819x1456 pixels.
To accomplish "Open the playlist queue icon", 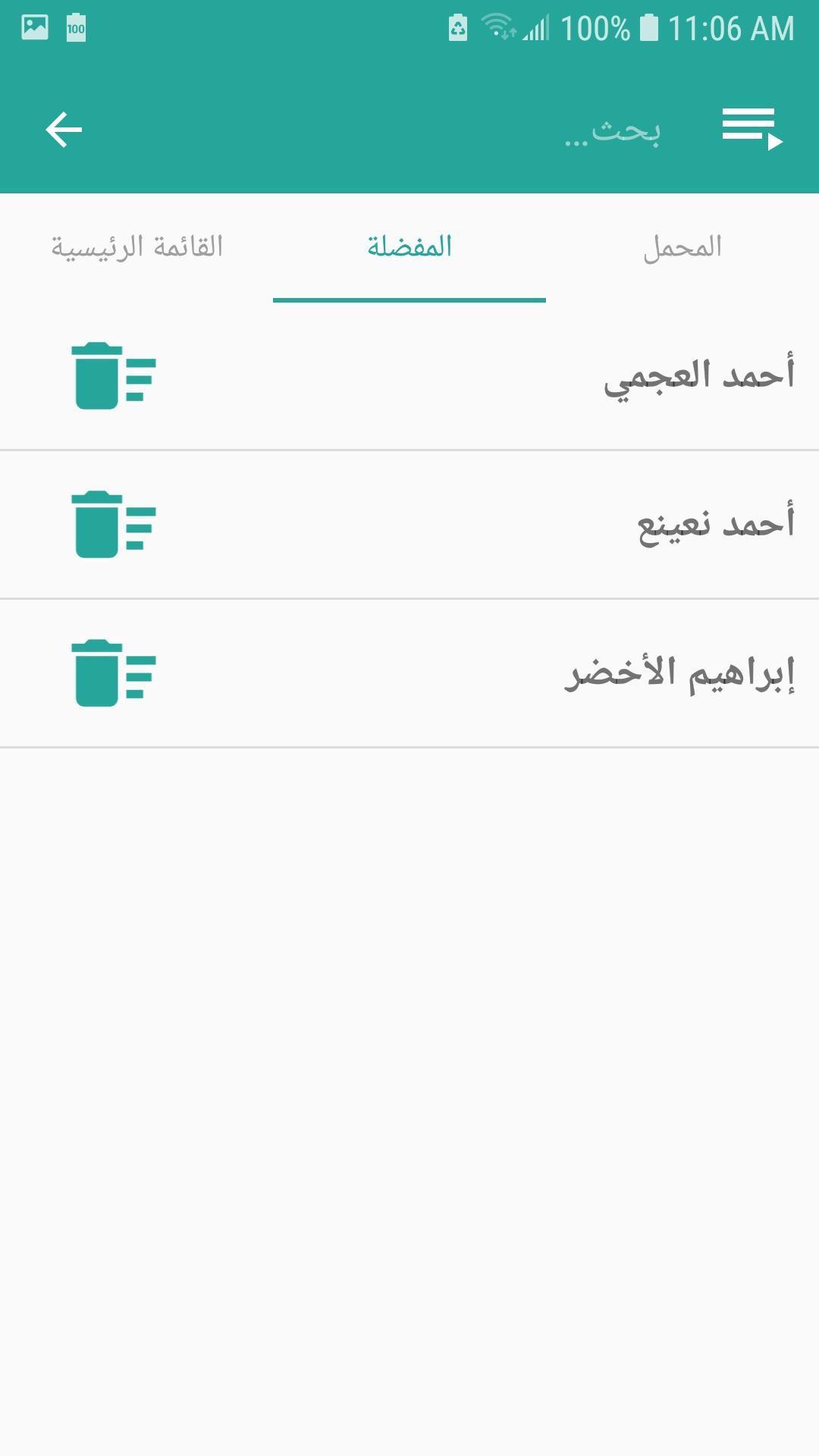I will click(752, 129).
